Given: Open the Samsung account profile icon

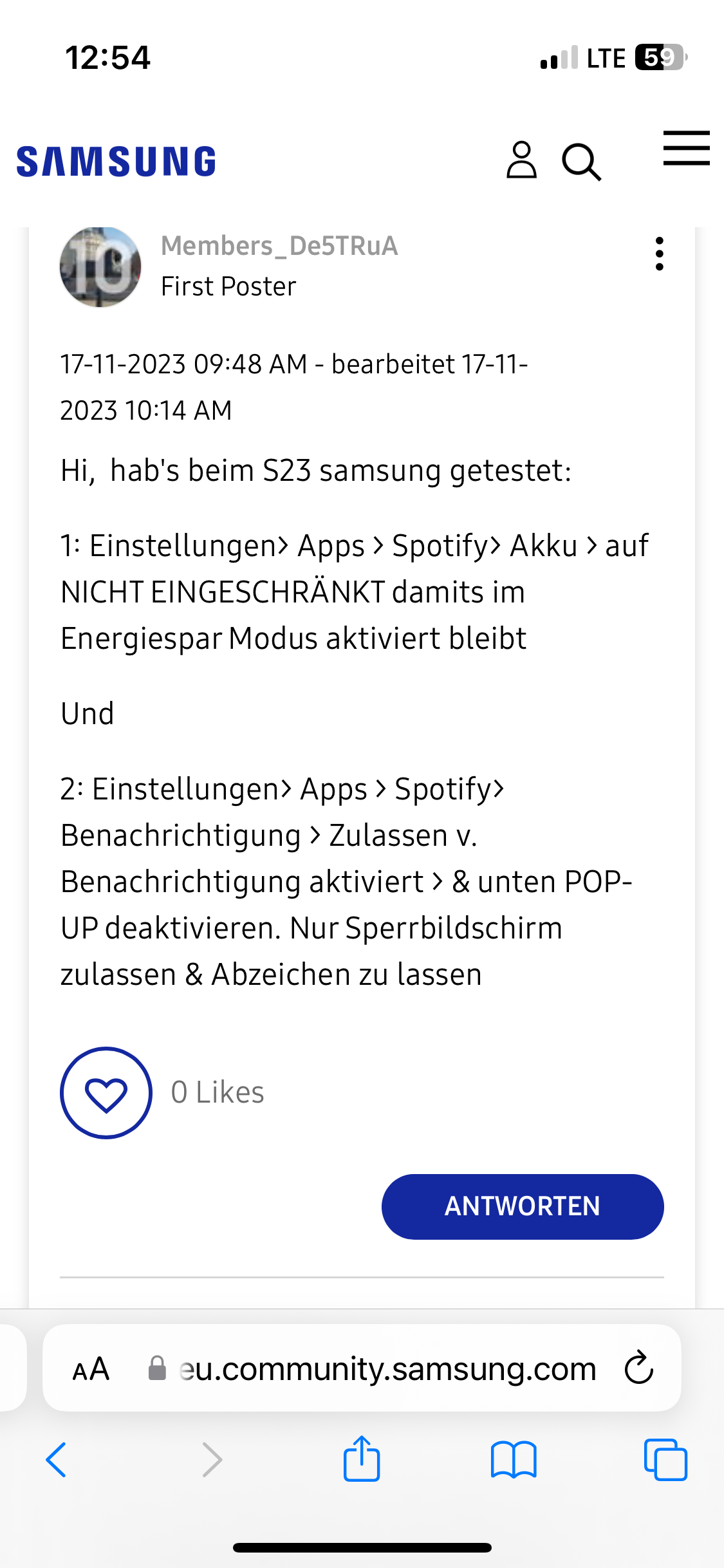Looking at the screenshot, I should coord(521,160).
